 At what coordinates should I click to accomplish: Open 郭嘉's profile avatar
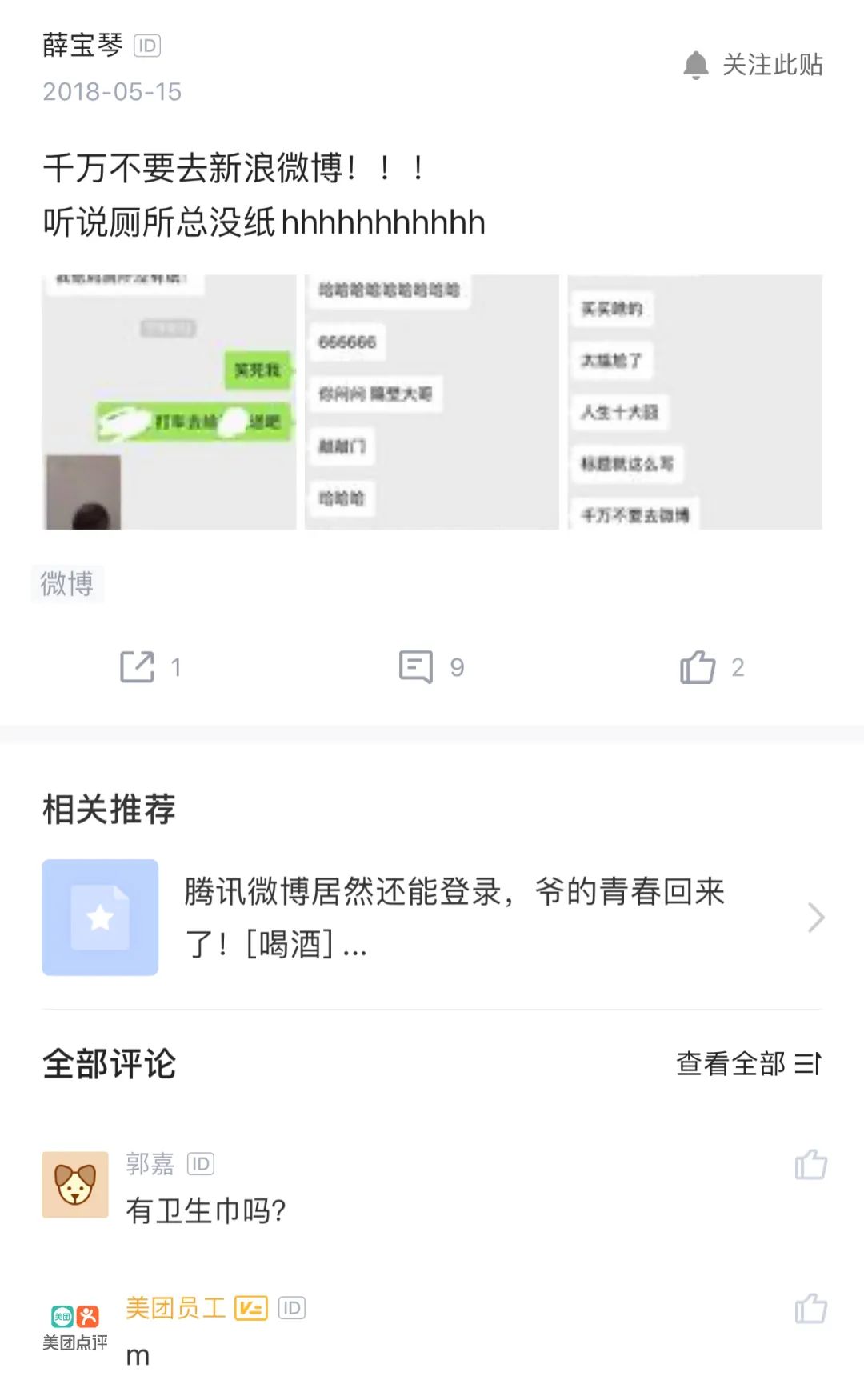pos(75,1185)
